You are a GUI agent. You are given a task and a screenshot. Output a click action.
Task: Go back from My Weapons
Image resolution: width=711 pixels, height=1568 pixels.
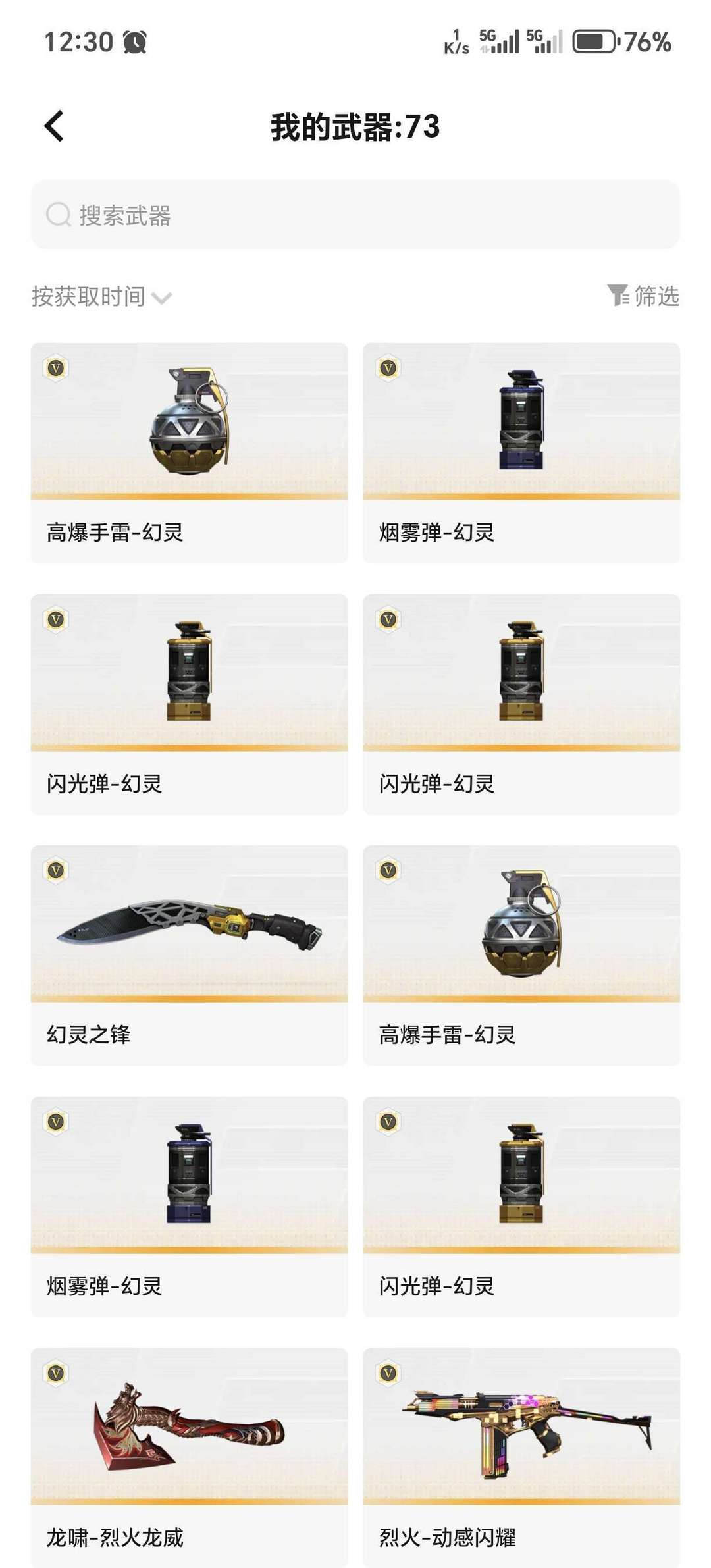pos(54,126)
